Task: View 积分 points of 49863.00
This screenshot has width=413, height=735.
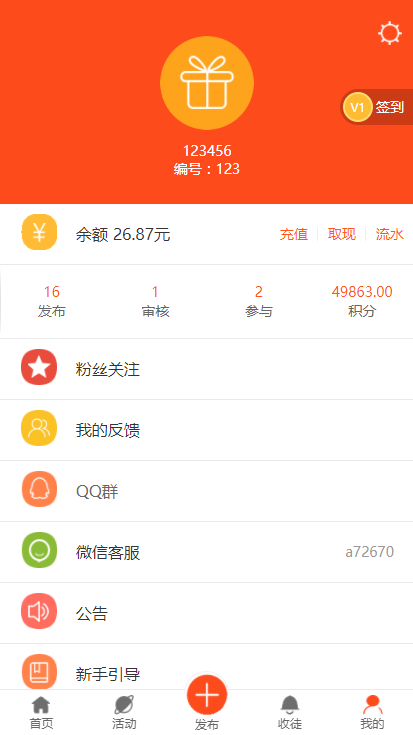Action: click(x=361, y=301)
